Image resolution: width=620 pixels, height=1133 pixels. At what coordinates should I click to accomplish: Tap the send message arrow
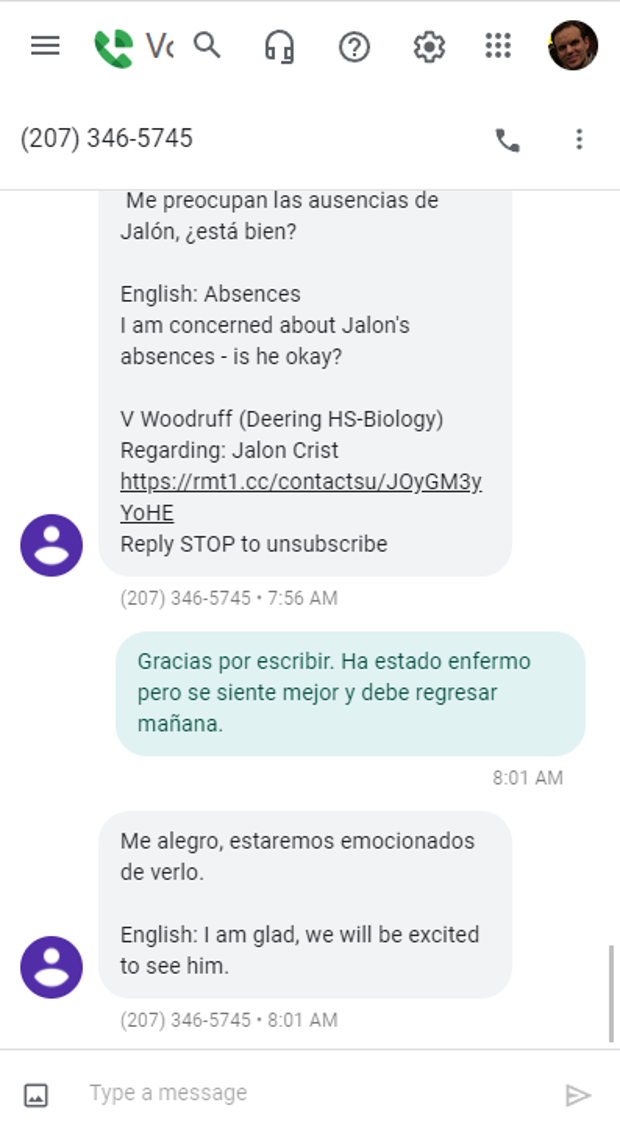[578, 1095]
